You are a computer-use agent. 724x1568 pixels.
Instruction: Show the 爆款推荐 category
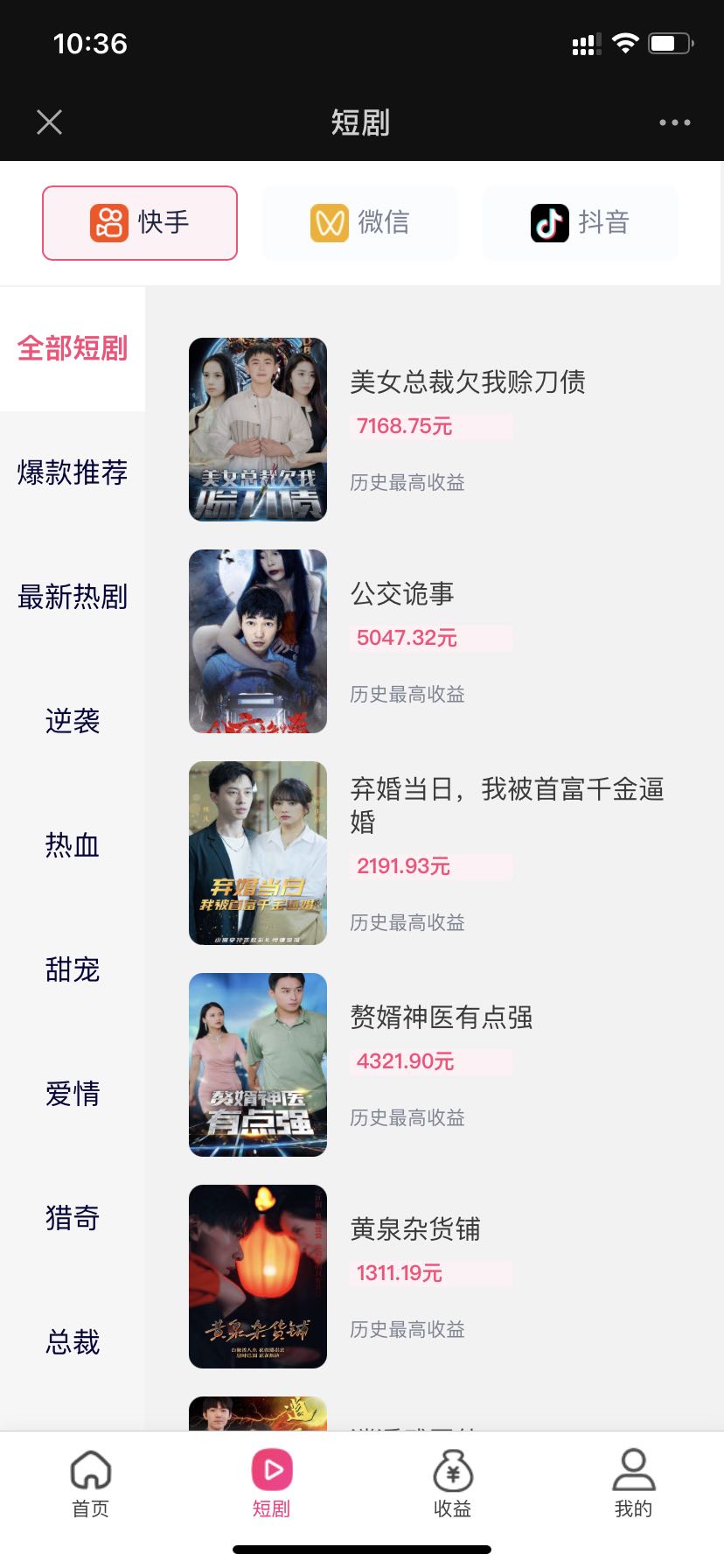pos(73,472)
